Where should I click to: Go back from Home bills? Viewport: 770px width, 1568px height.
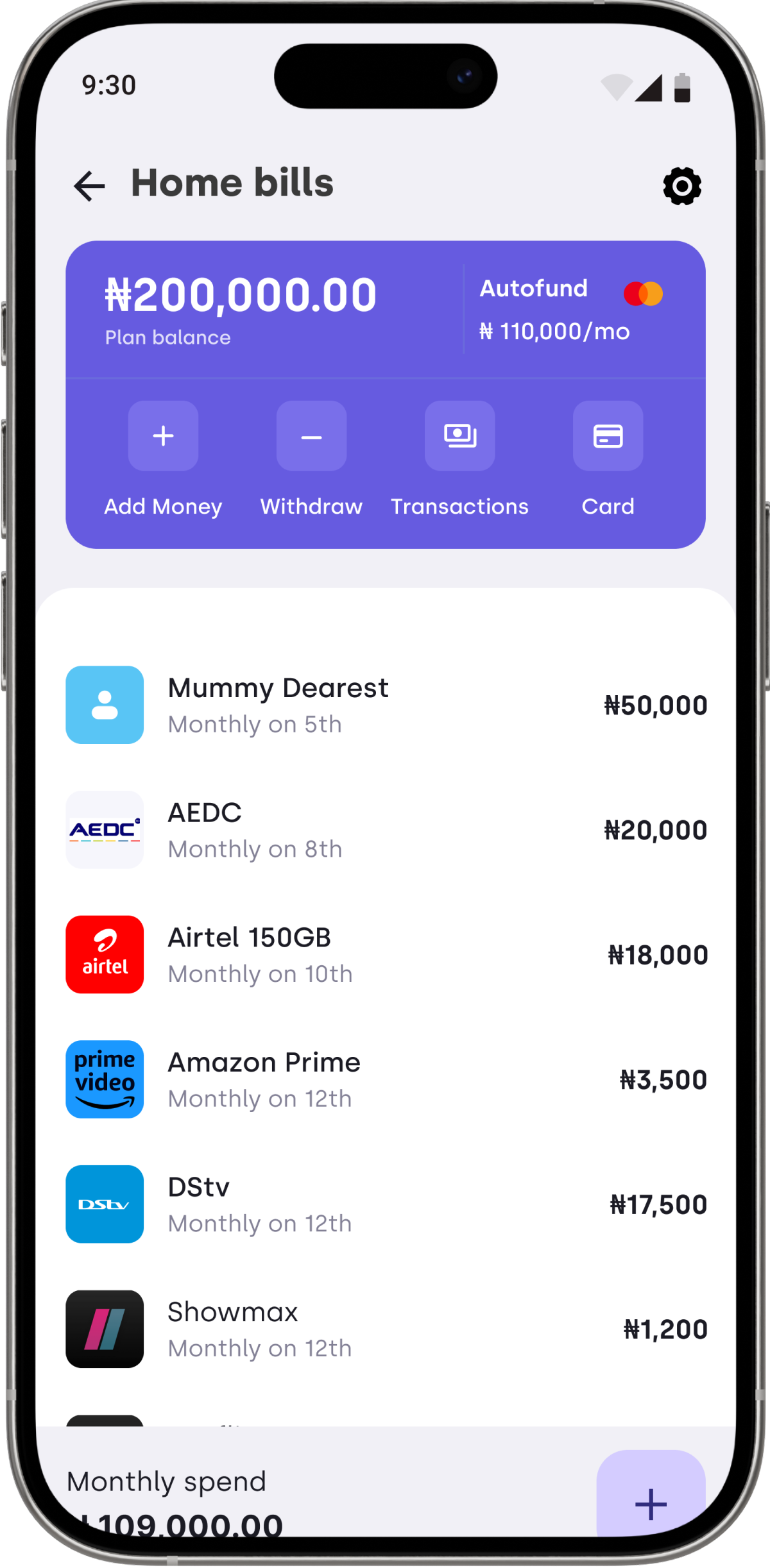click(x=89, y=186)
